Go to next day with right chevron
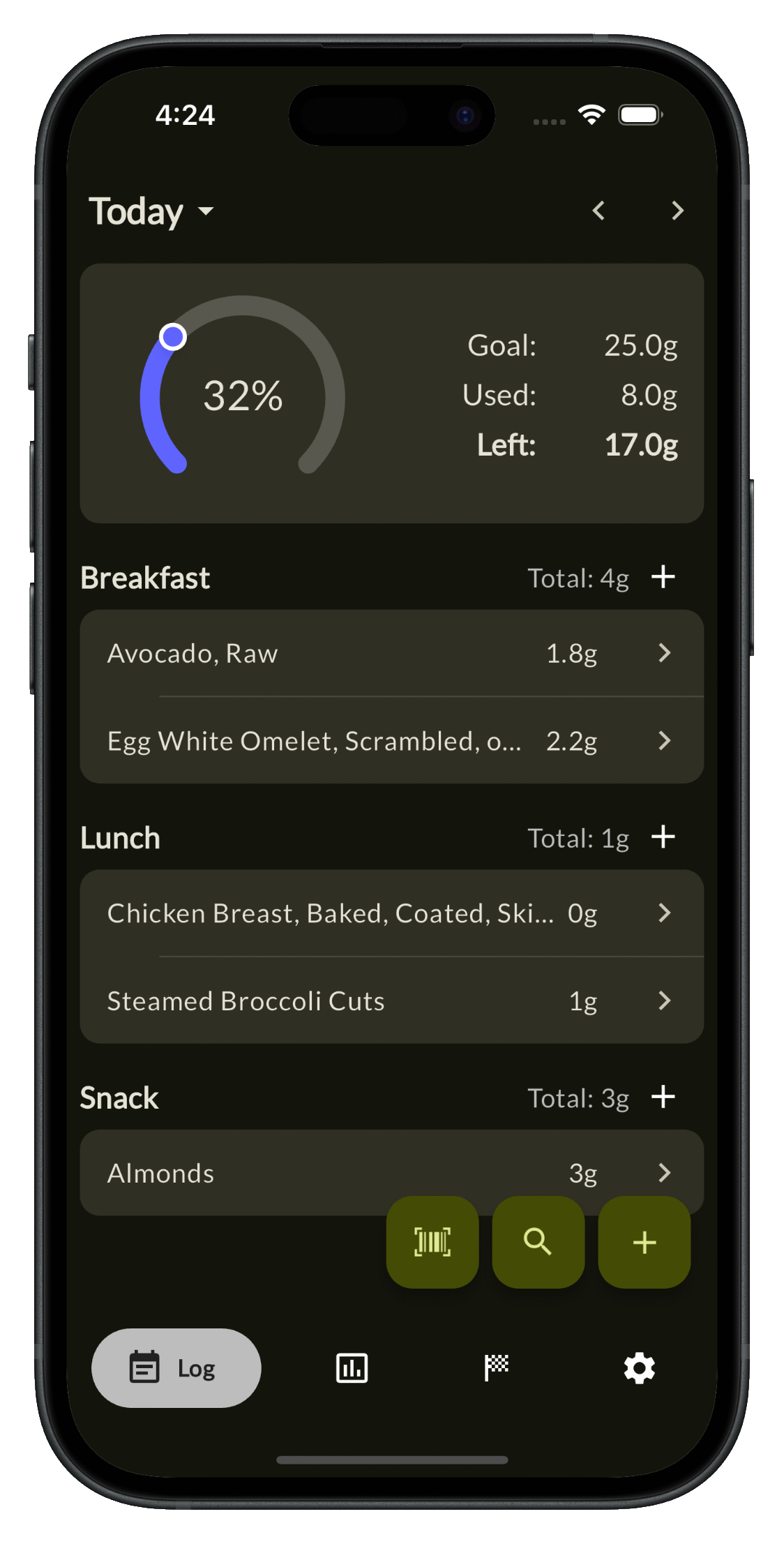 coord(676,211)
